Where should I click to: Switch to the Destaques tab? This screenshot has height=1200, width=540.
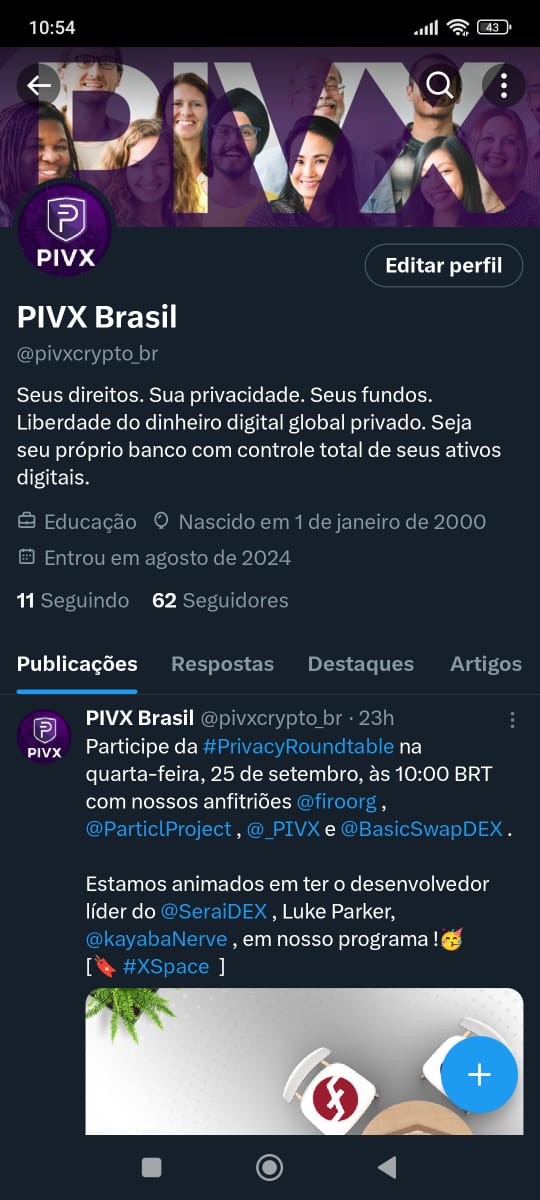click(x=361, y=664)
